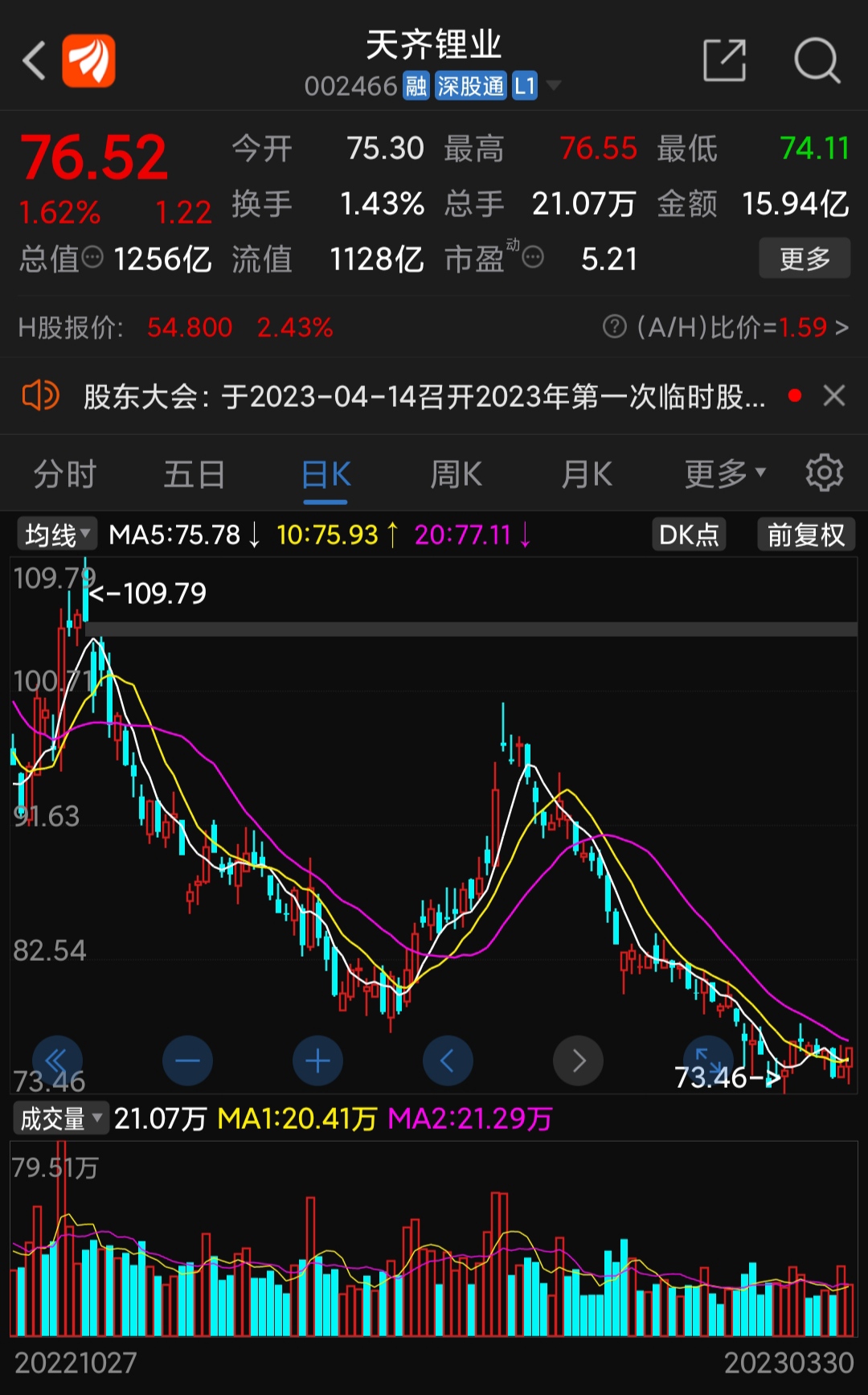Click the East Money app logo
The height and width of the screenshot is (1395, 868).
(88, 60)
